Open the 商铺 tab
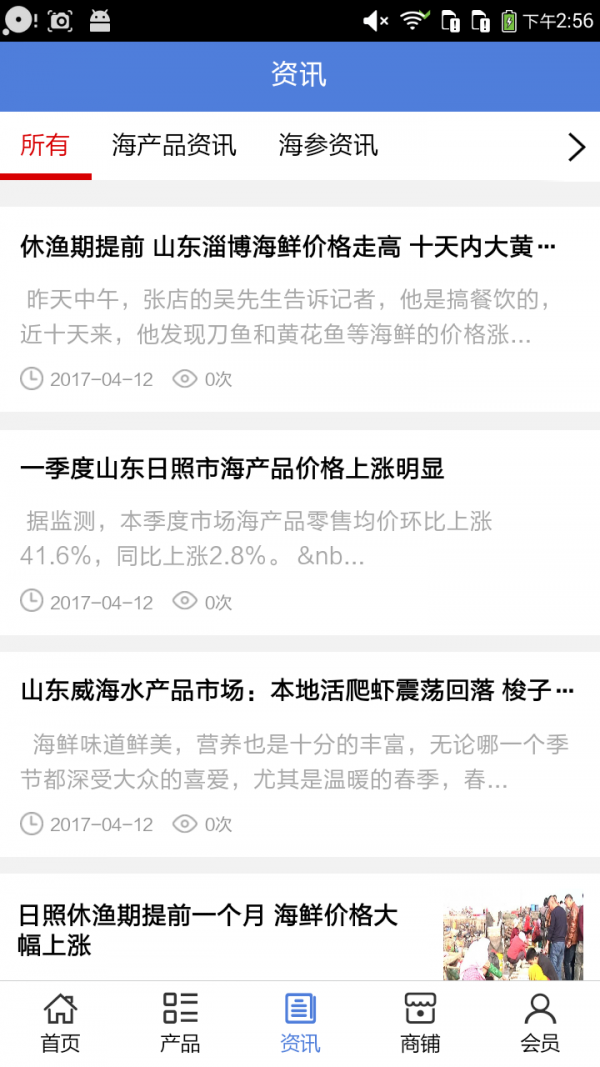The width and height of the screenshot is (600, 1067). (x=420, y=1023)
